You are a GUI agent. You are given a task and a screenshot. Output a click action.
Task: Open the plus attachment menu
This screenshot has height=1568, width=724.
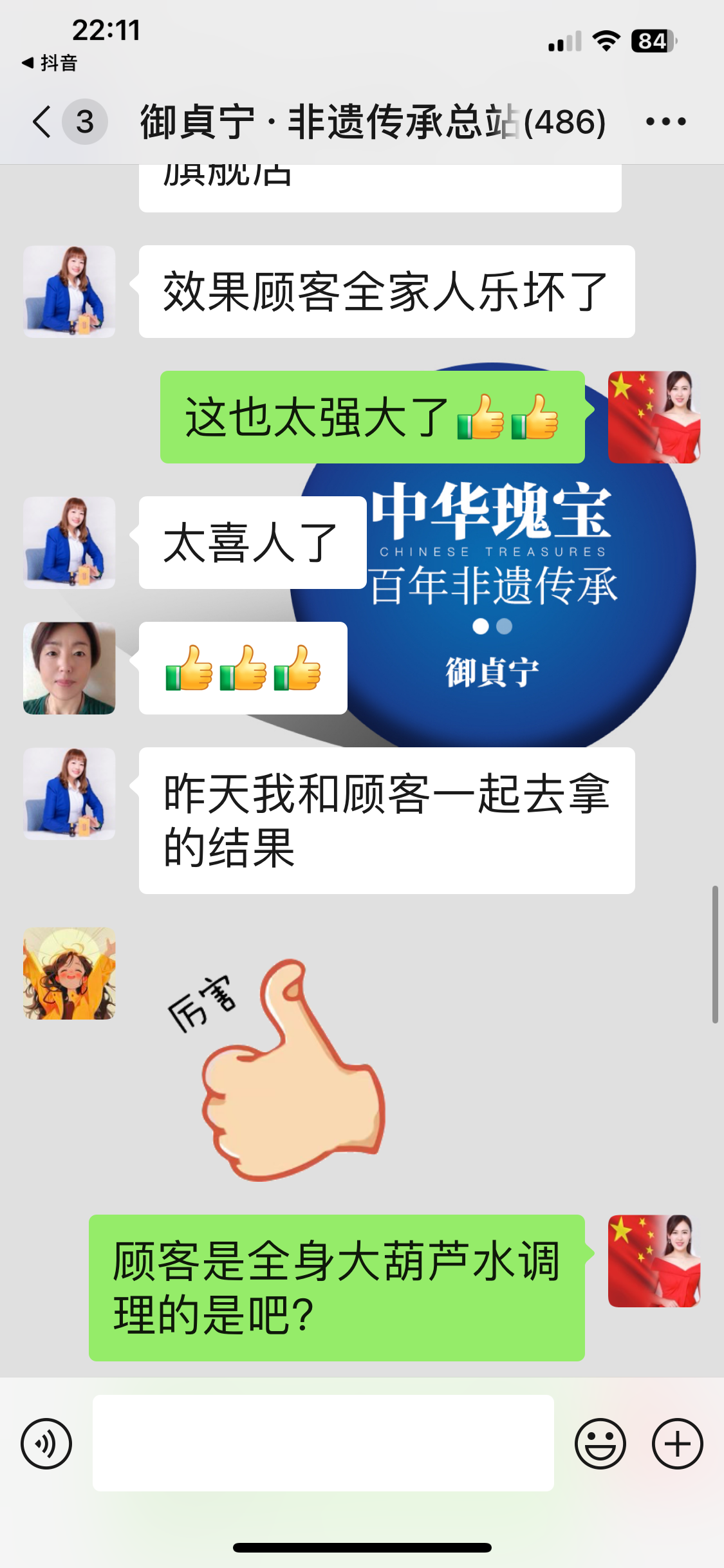pyautogui.click(x=677, y=1444)
